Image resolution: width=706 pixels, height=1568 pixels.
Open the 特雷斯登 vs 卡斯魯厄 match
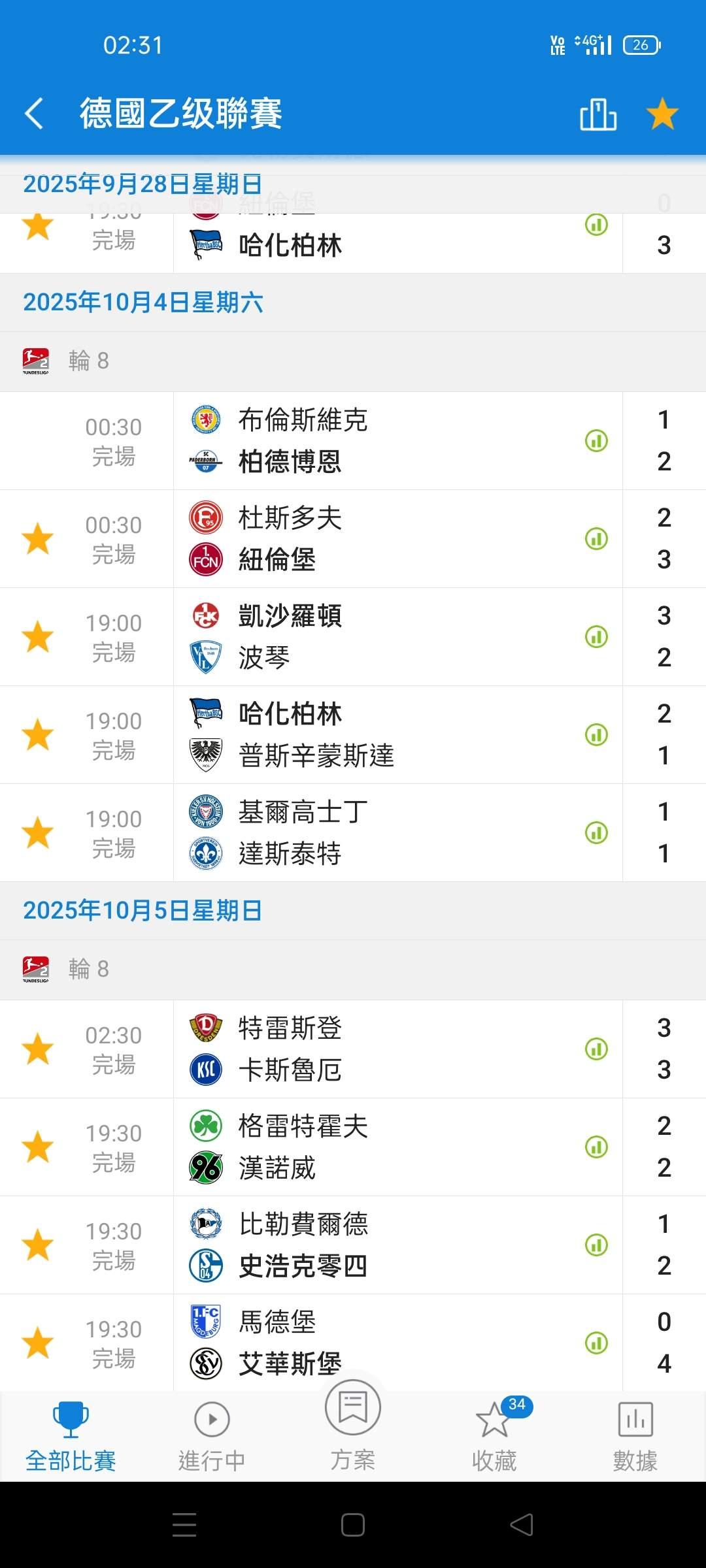pos(353,1049)
